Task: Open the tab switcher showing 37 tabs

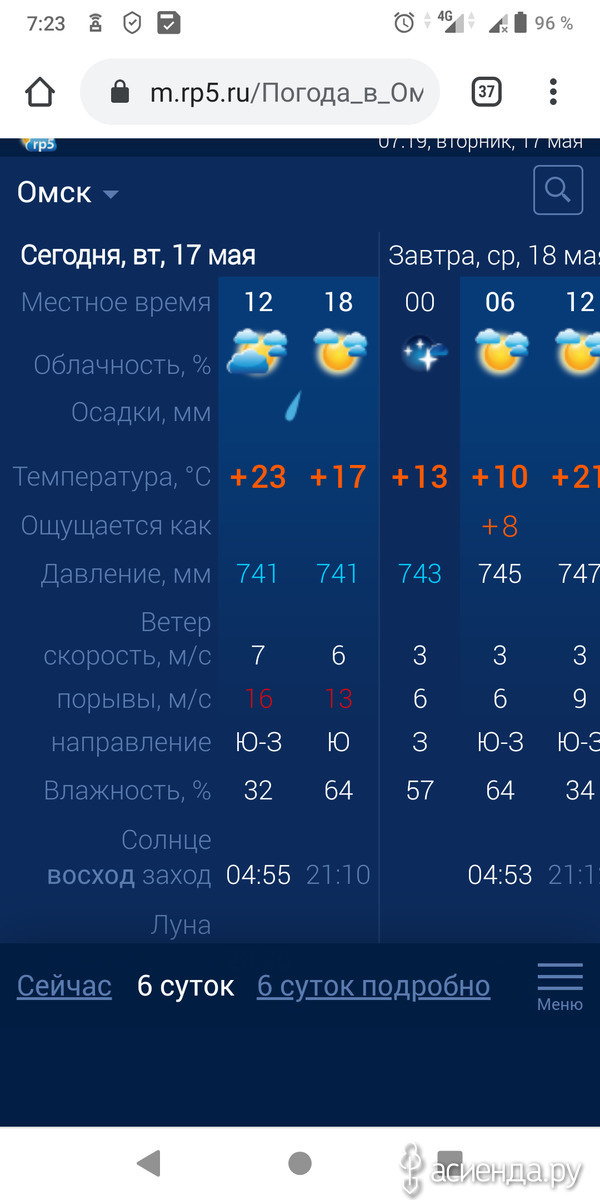Action: click(x=486, y=93)
